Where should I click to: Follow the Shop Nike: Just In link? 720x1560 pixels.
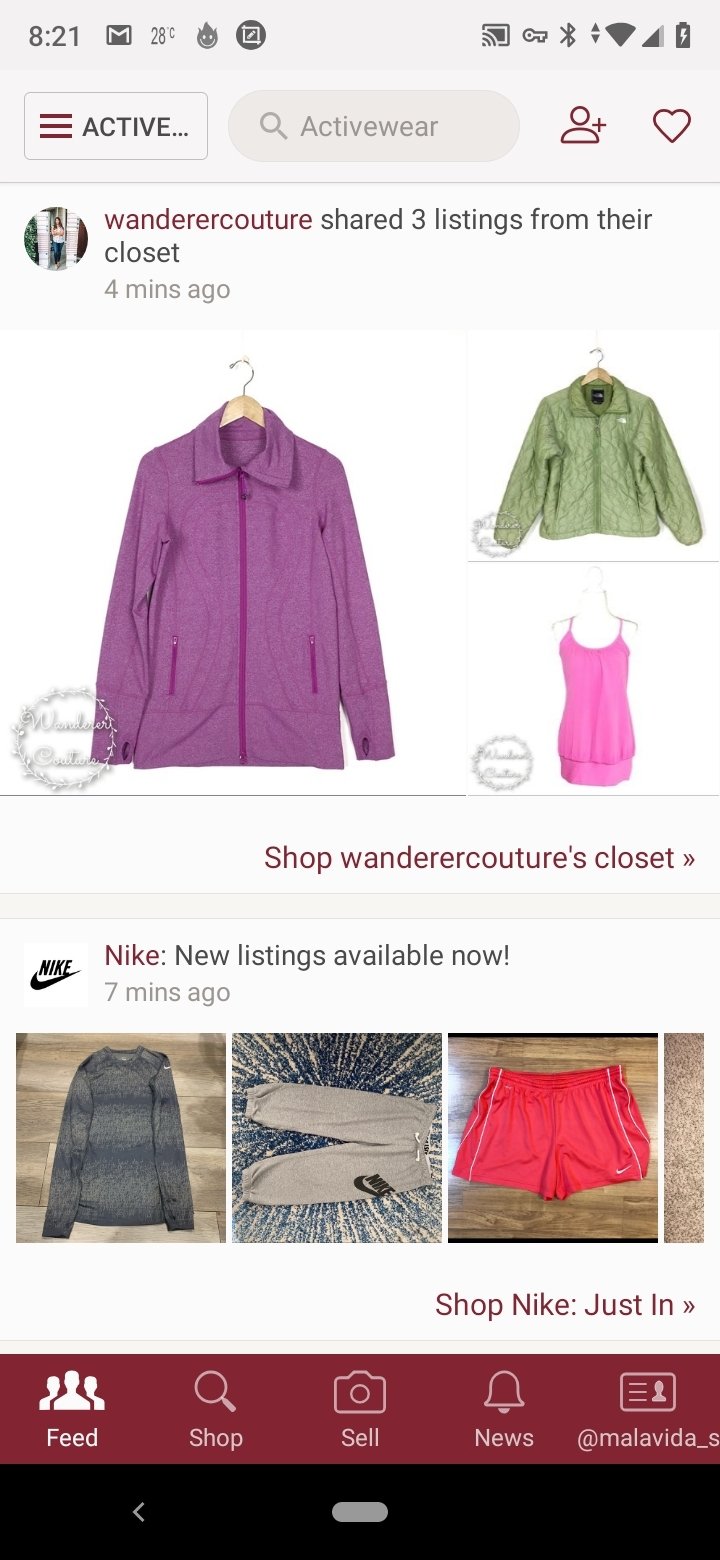click(564, 1305)
